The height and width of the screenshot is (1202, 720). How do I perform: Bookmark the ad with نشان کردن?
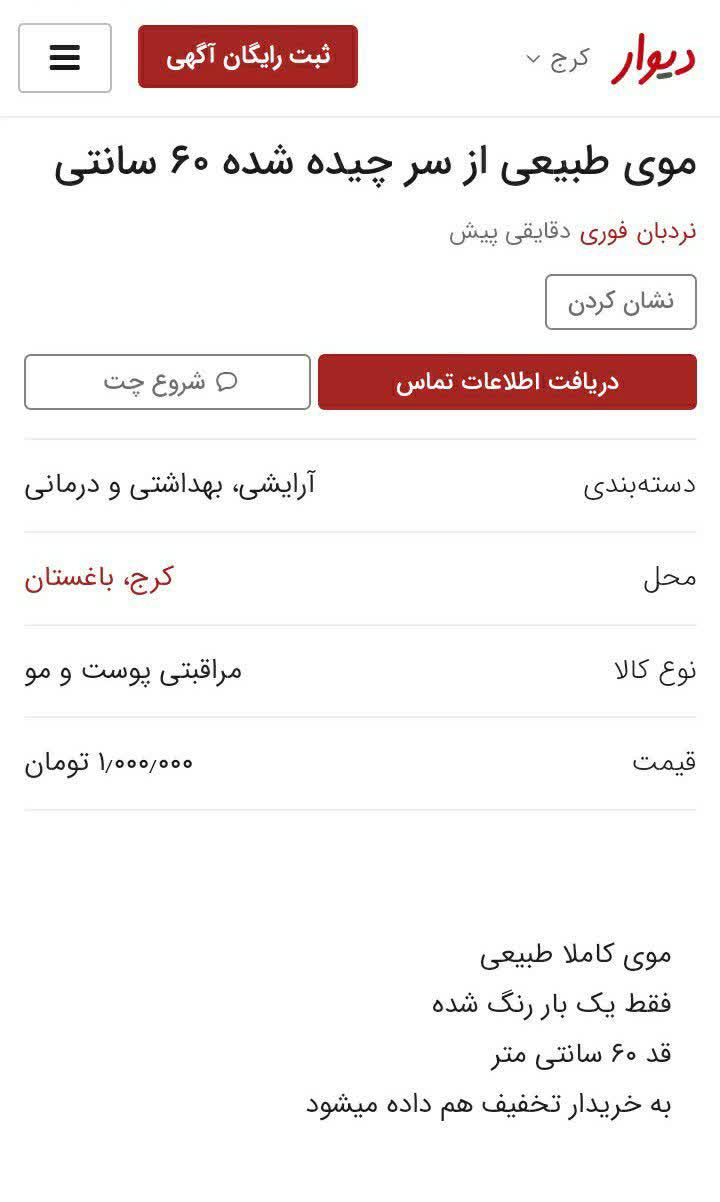621,302
